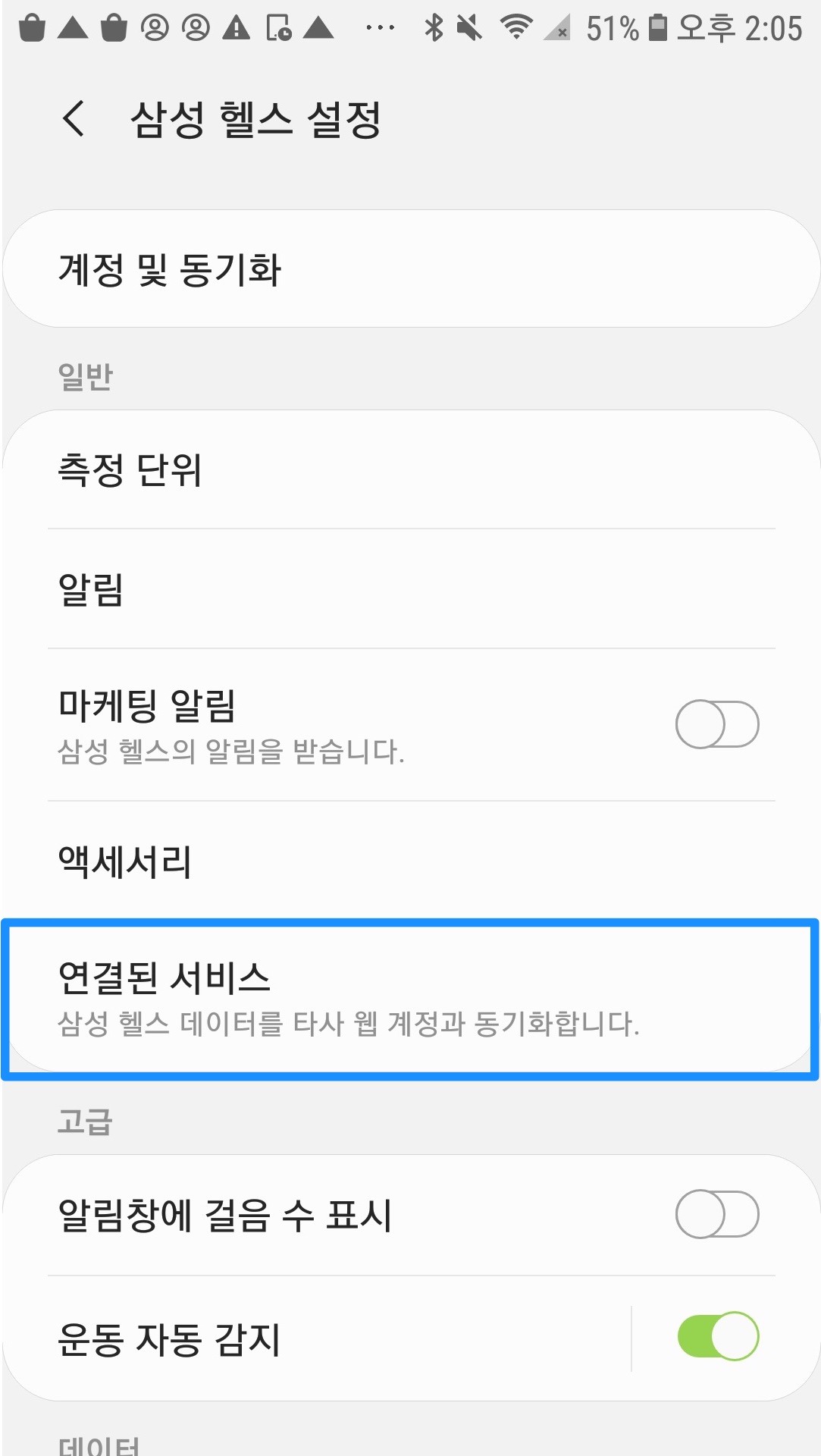
Task: Open 연결된 서비스
Action: click(x=410, y=998)
